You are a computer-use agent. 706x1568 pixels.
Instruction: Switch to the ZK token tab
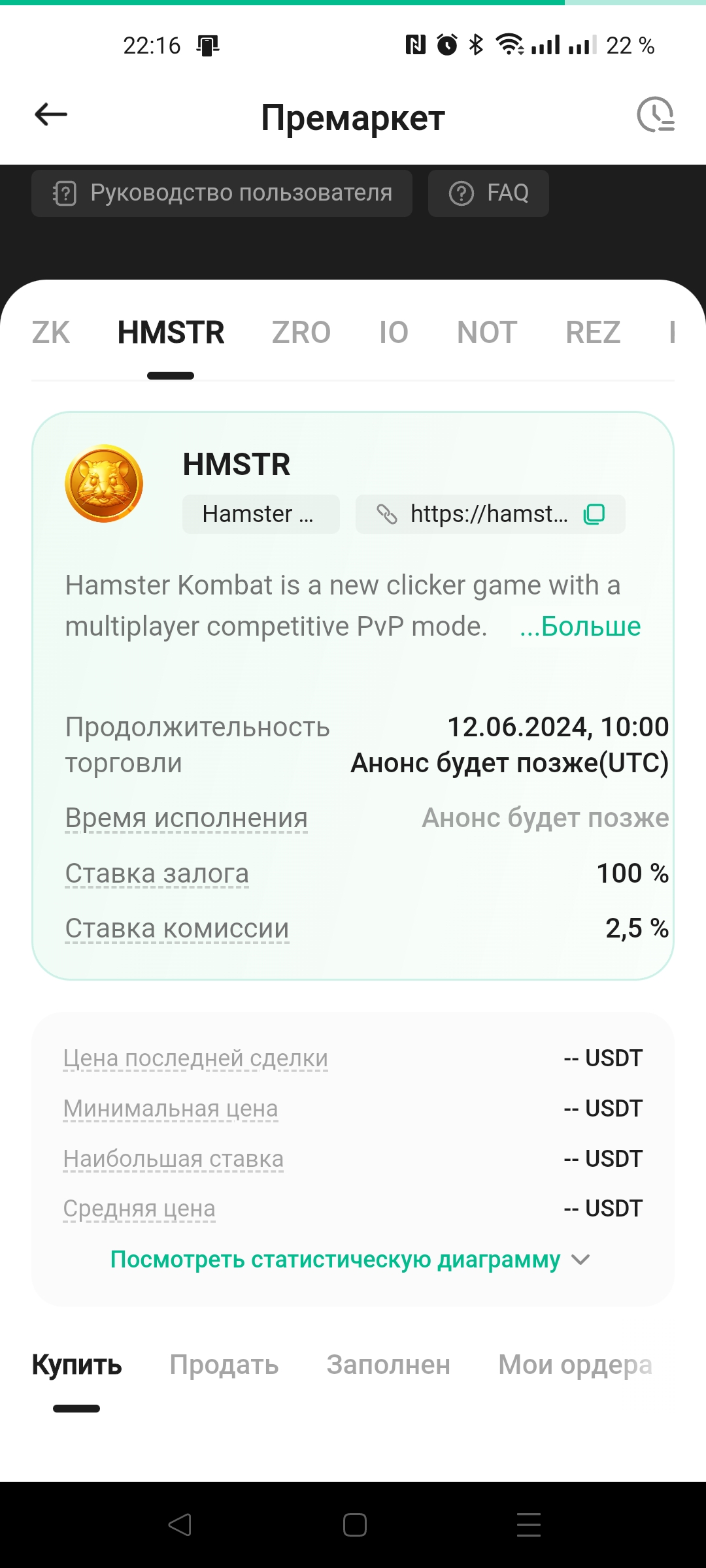click(51, 333)
